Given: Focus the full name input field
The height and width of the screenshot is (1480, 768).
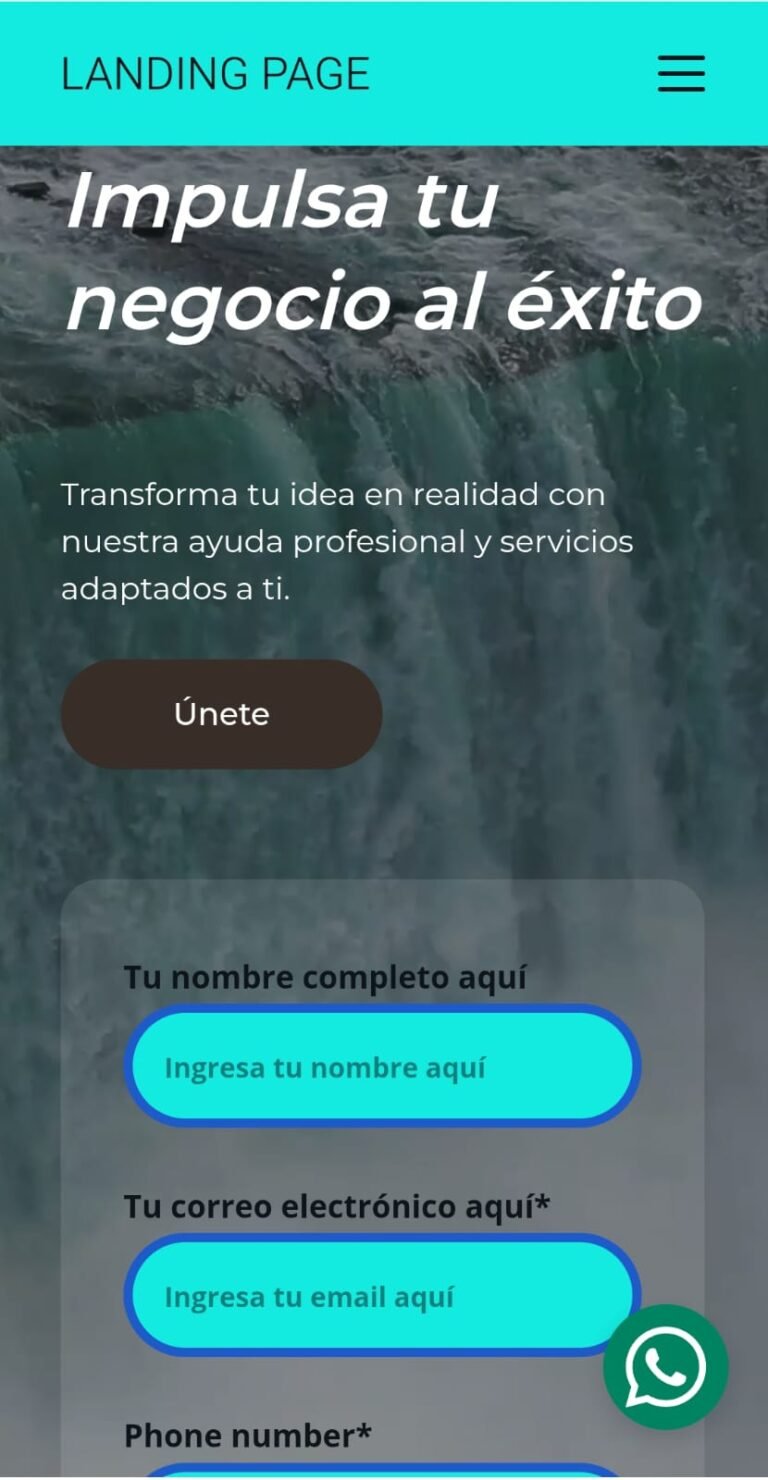Looking at the screenshot, I should (382, 1067).
